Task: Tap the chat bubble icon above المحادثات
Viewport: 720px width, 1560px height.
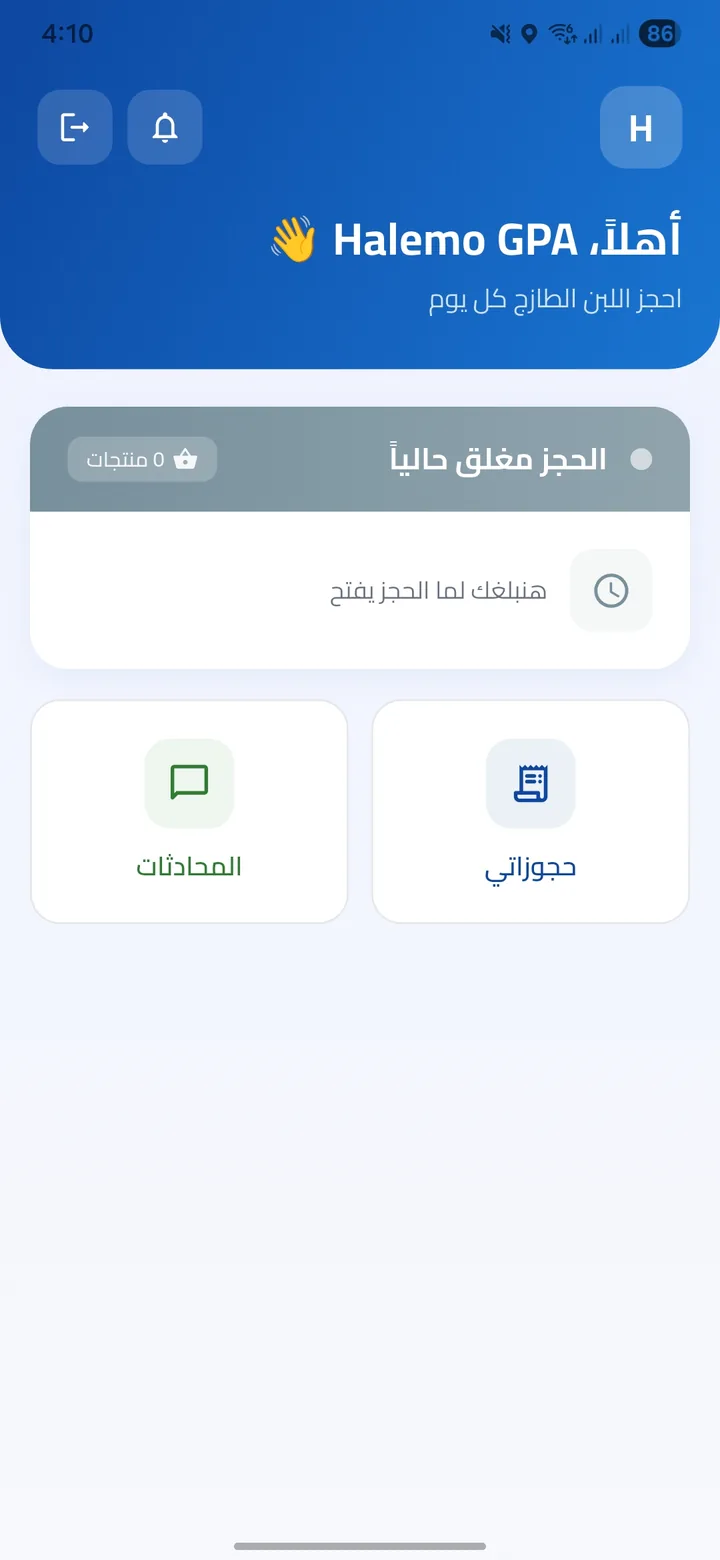Action: 189,783
